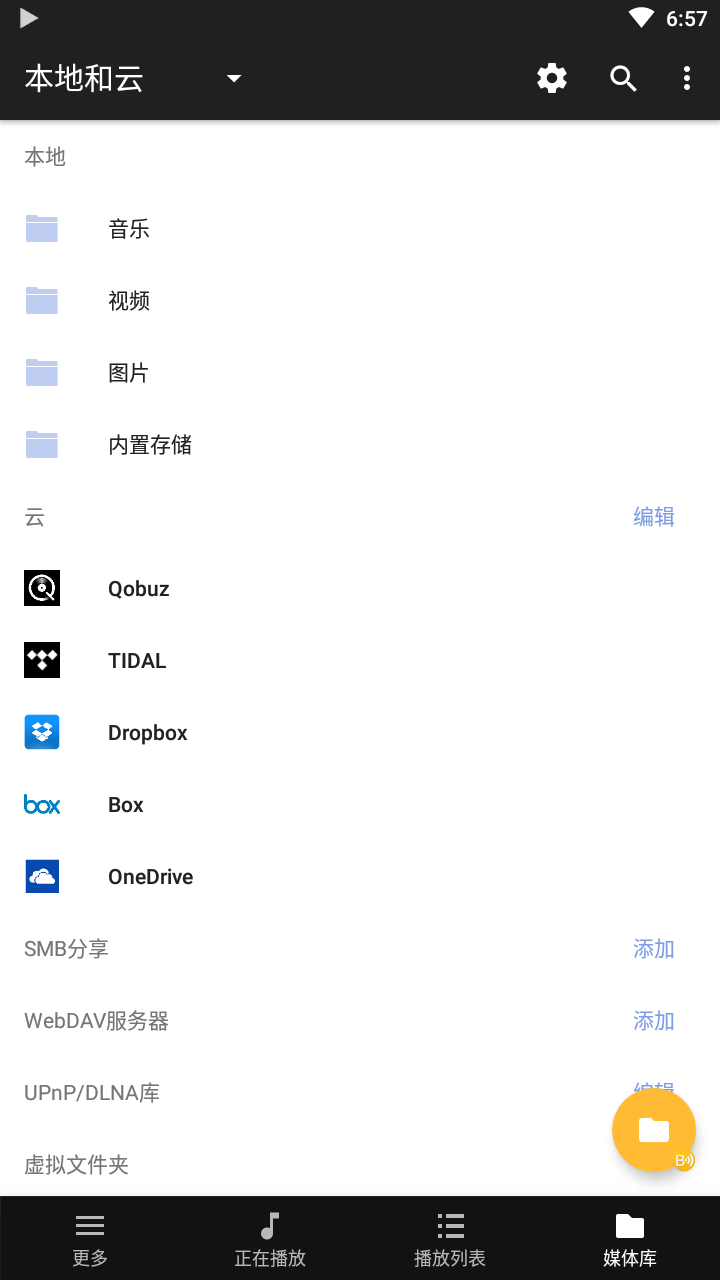The height and width of the screenshot is (1280, 720).
Task: Open the 内置存储 folder
Action: 360,445
